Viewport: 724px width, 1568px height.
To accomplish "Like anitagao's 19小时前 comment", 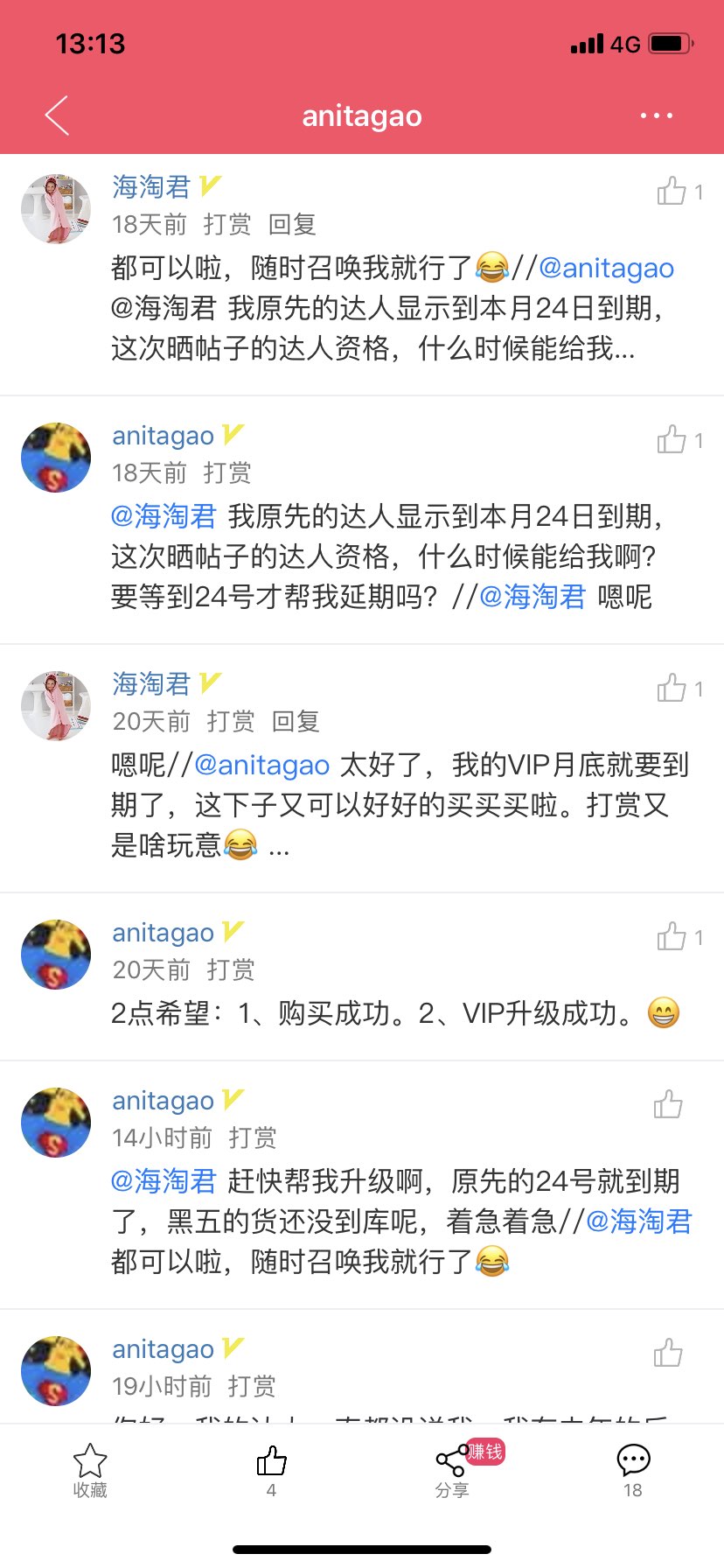I will point(668,1353).
